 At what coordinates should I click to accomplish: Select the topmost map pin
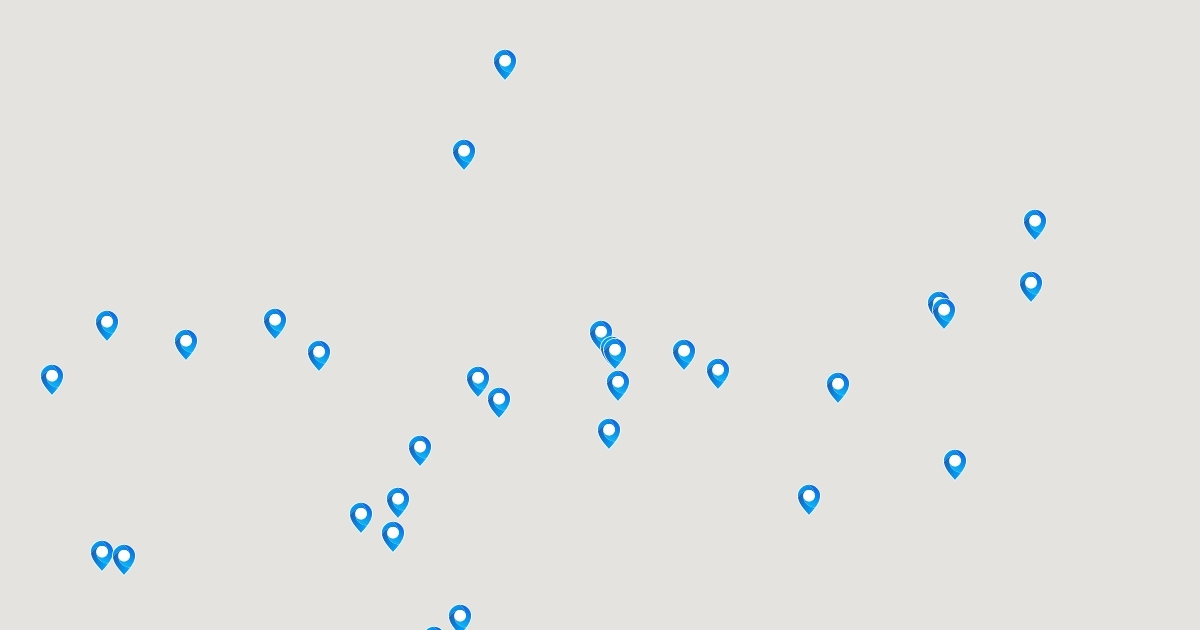click(x=505, y=64)
